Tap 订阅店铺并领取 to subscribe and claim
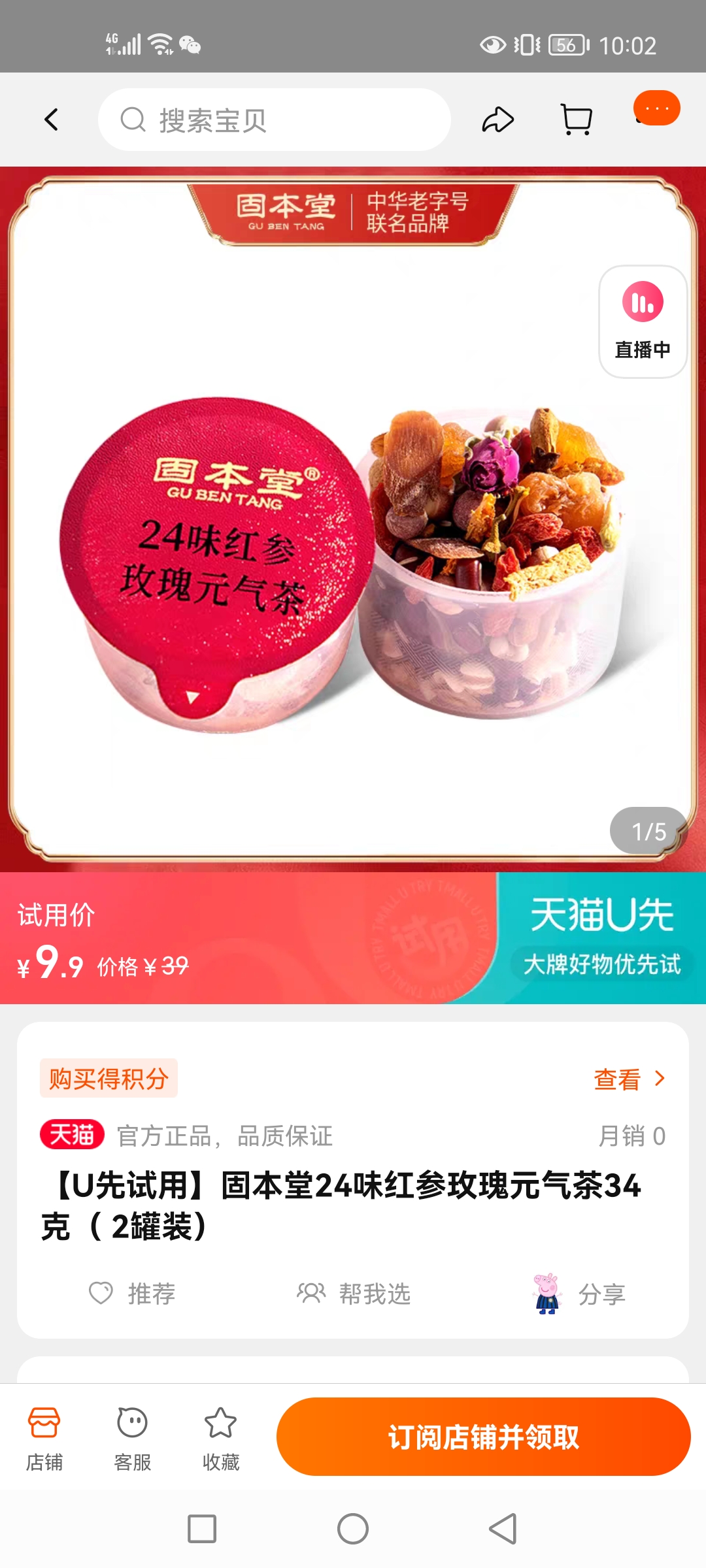706x1568 pixels. pyautogui.click(x=484, y=1437)
